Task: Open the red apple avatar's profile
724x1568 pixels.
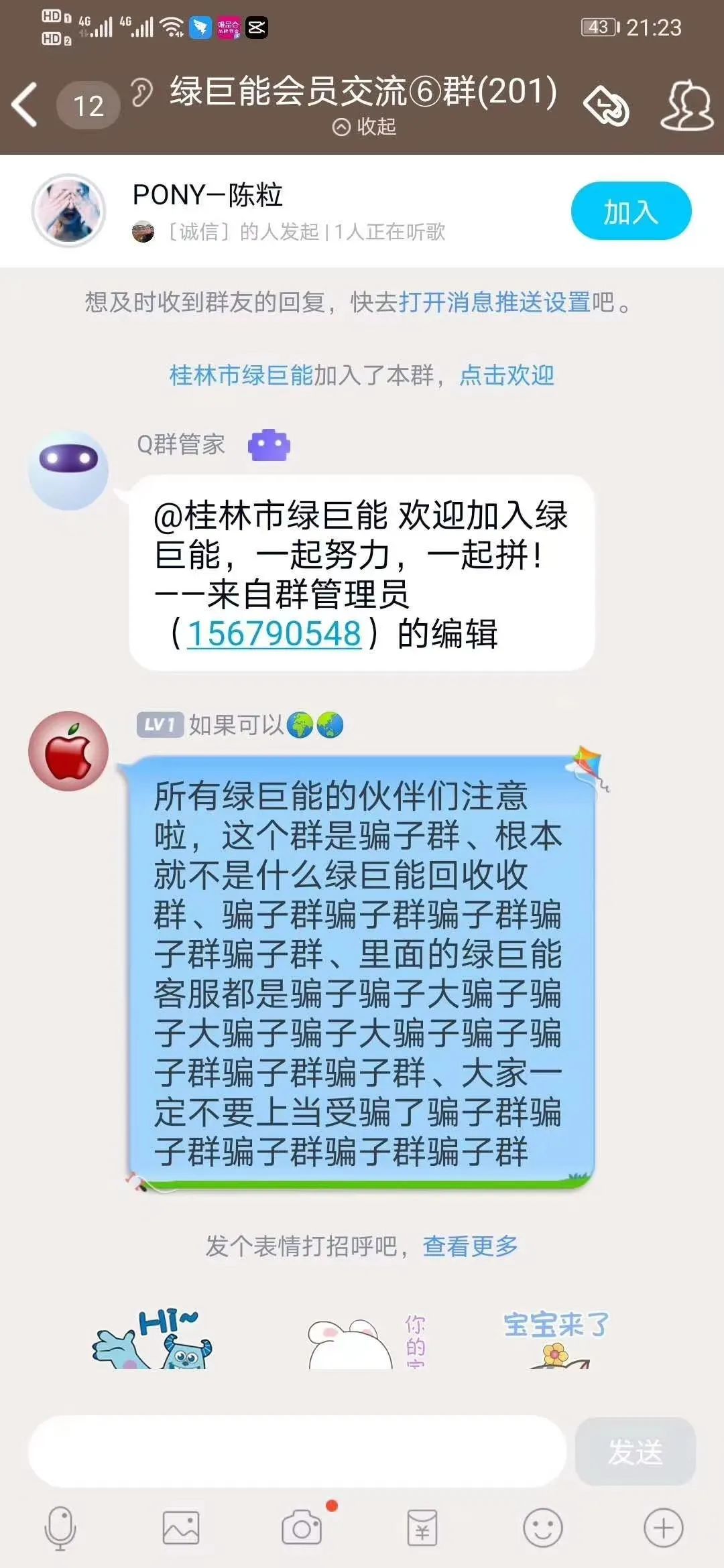Action: (68, 751)
